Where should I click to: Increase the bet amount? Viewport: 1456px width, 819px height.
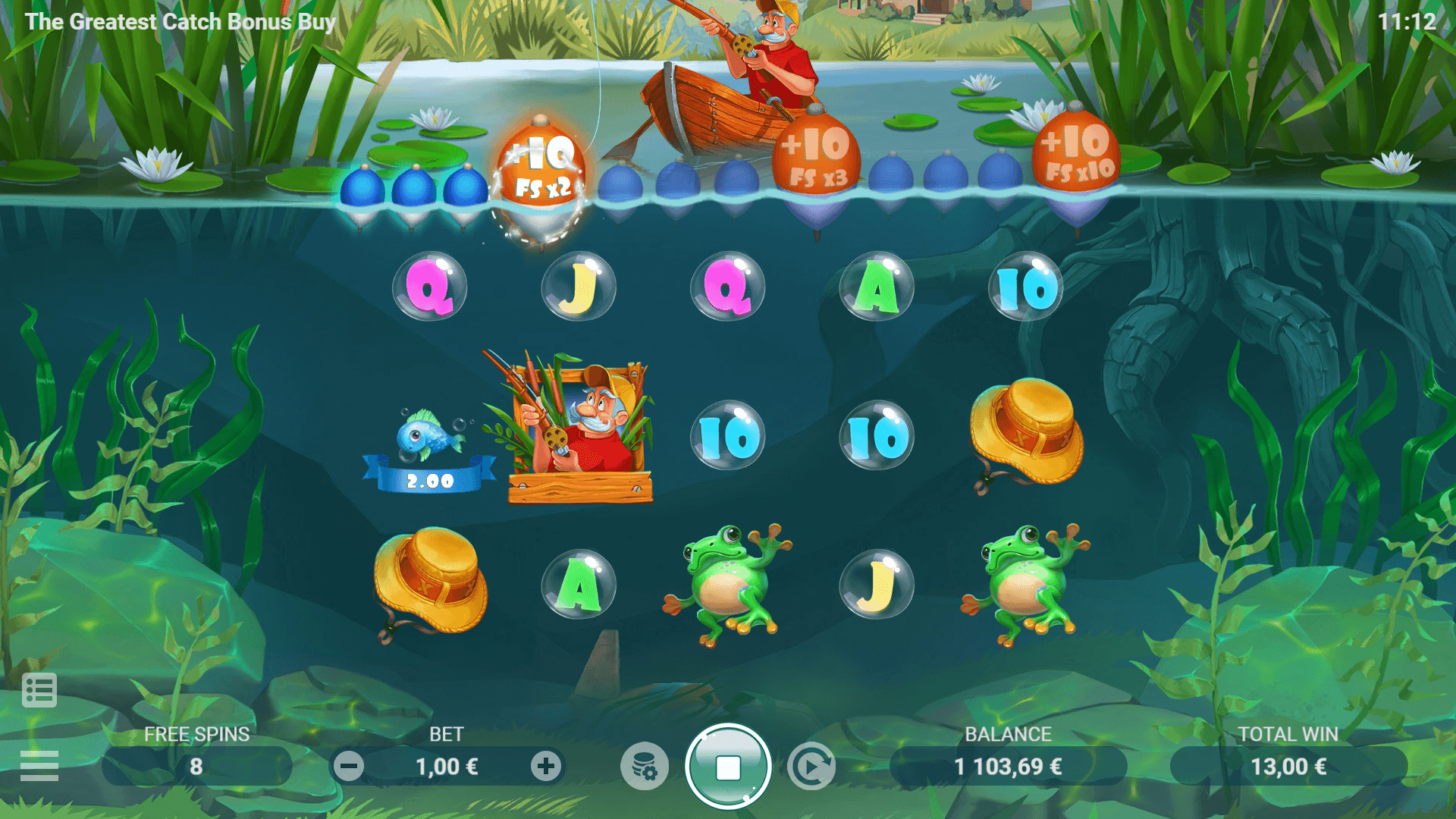546,767
